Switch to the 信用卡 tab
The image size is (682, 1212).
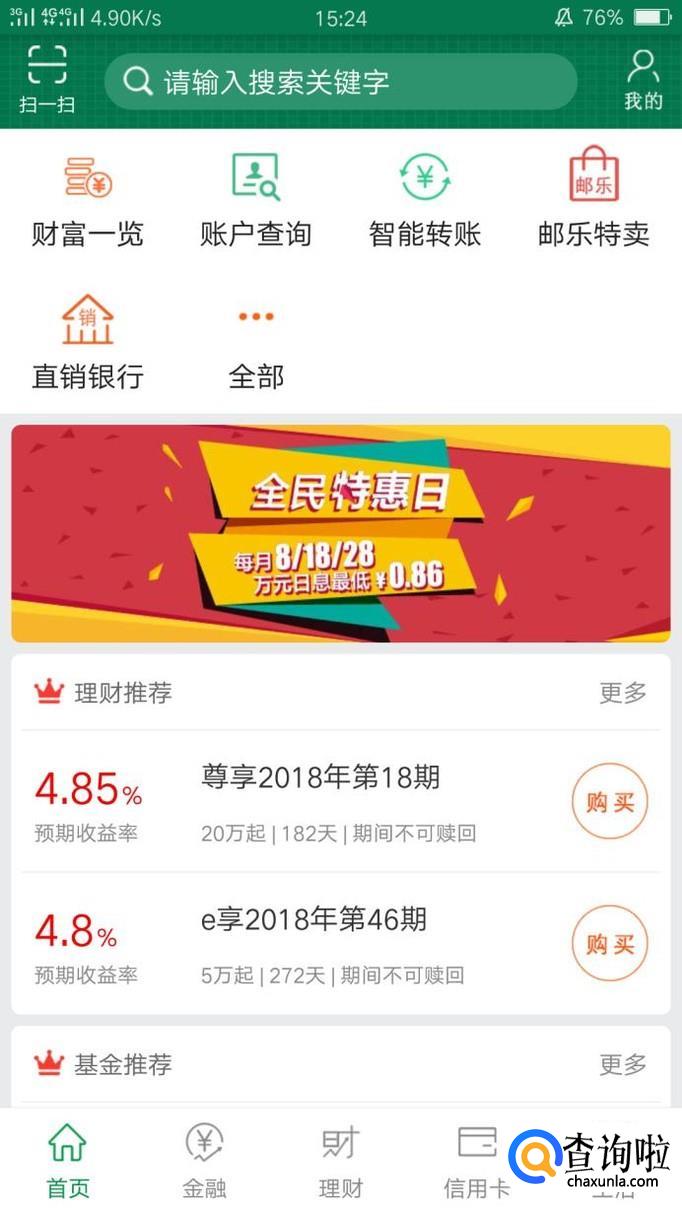click(477, 1162)
